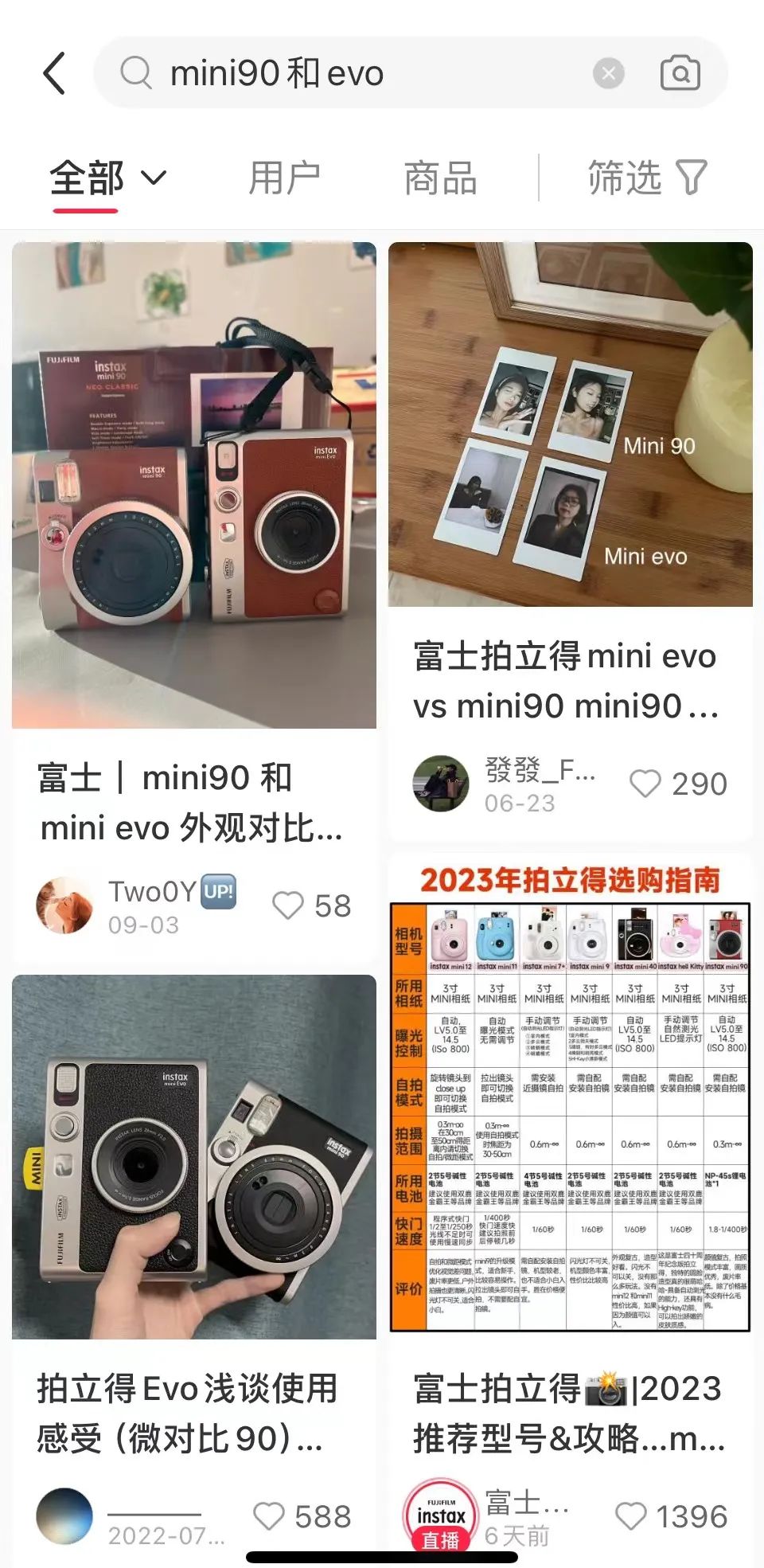764x1568 pixels.
Task: Tap the search field containing mini90 和 evo
Action: [350, 74]
